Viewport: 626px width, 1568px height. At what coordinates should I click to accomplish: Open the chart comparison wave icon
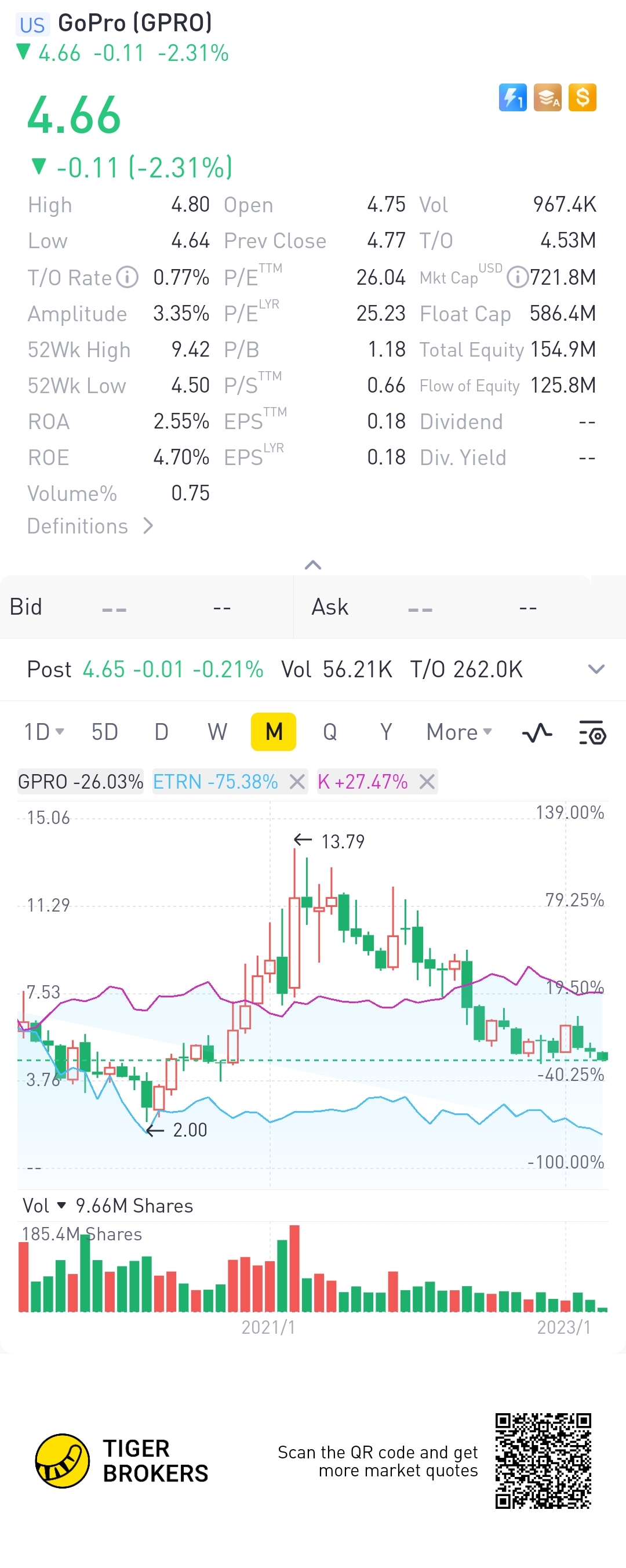click(x=537, y=732)
